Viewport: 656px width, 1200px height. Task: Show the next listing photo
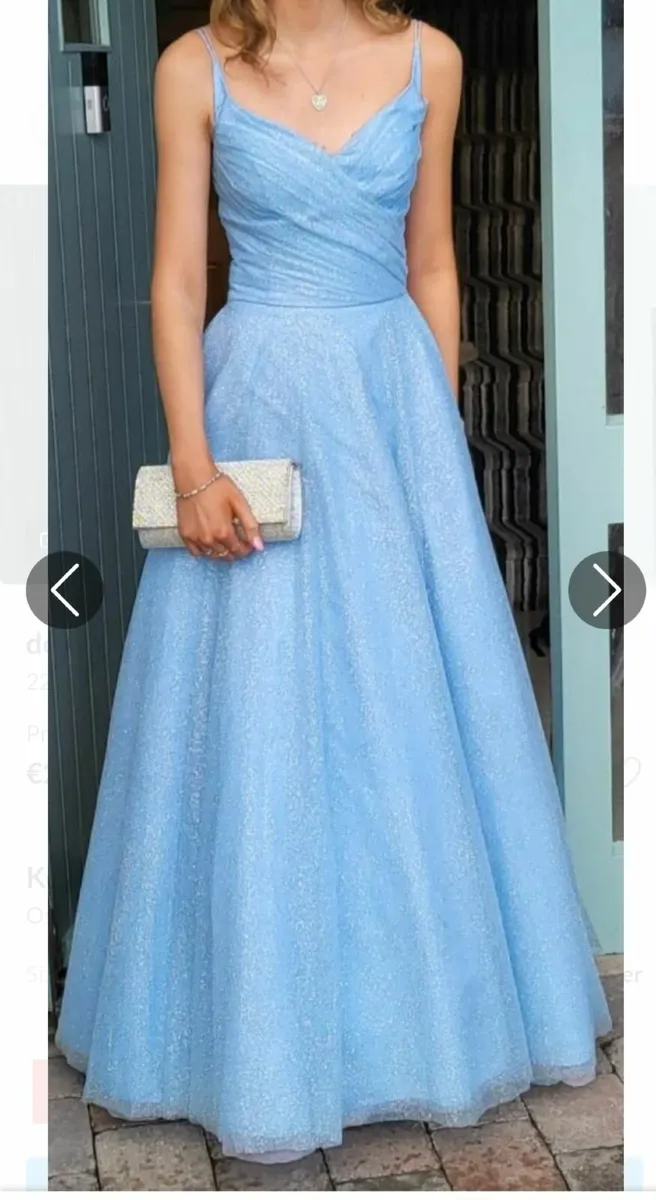[606, 590]
